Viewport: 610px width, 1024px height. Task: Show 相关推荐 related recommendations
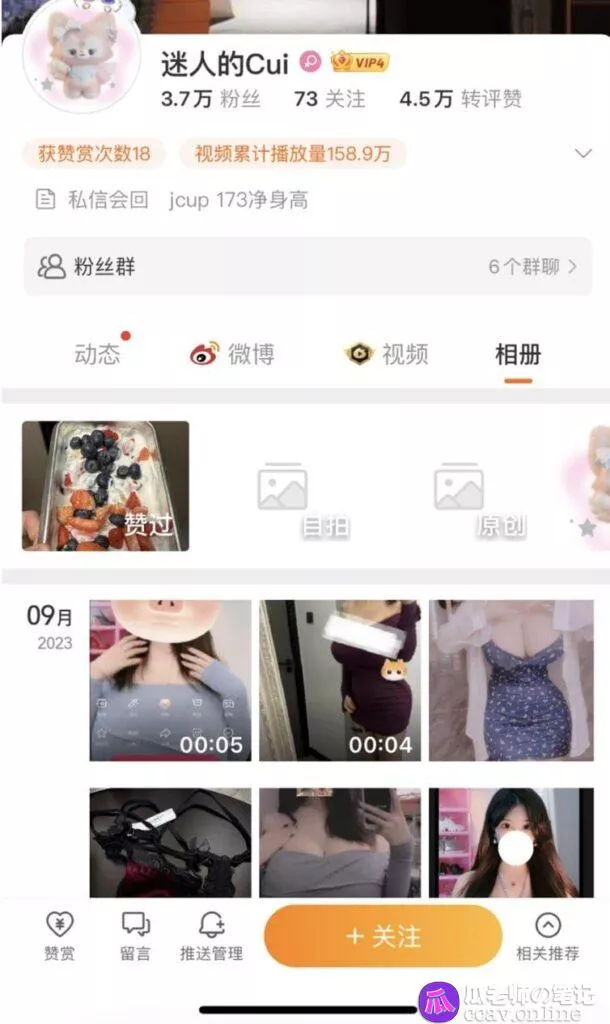point(547,937)
